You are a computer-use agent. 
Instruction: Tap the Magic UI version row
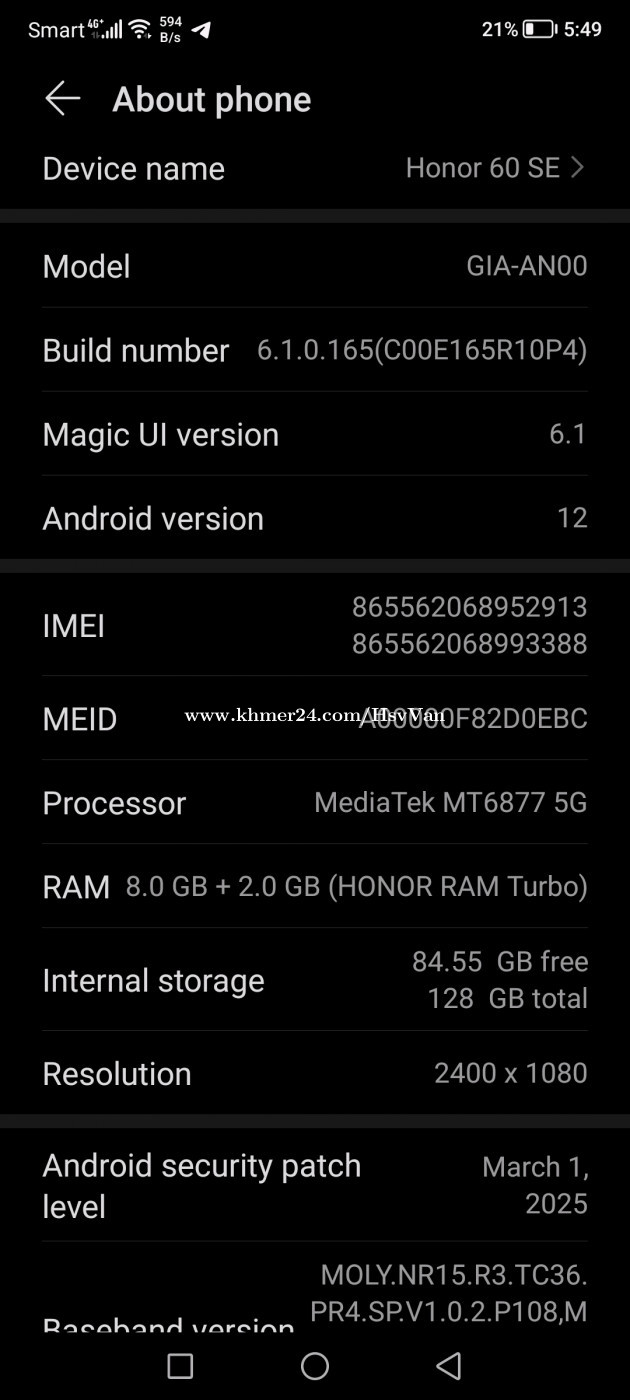pos(315,434)
